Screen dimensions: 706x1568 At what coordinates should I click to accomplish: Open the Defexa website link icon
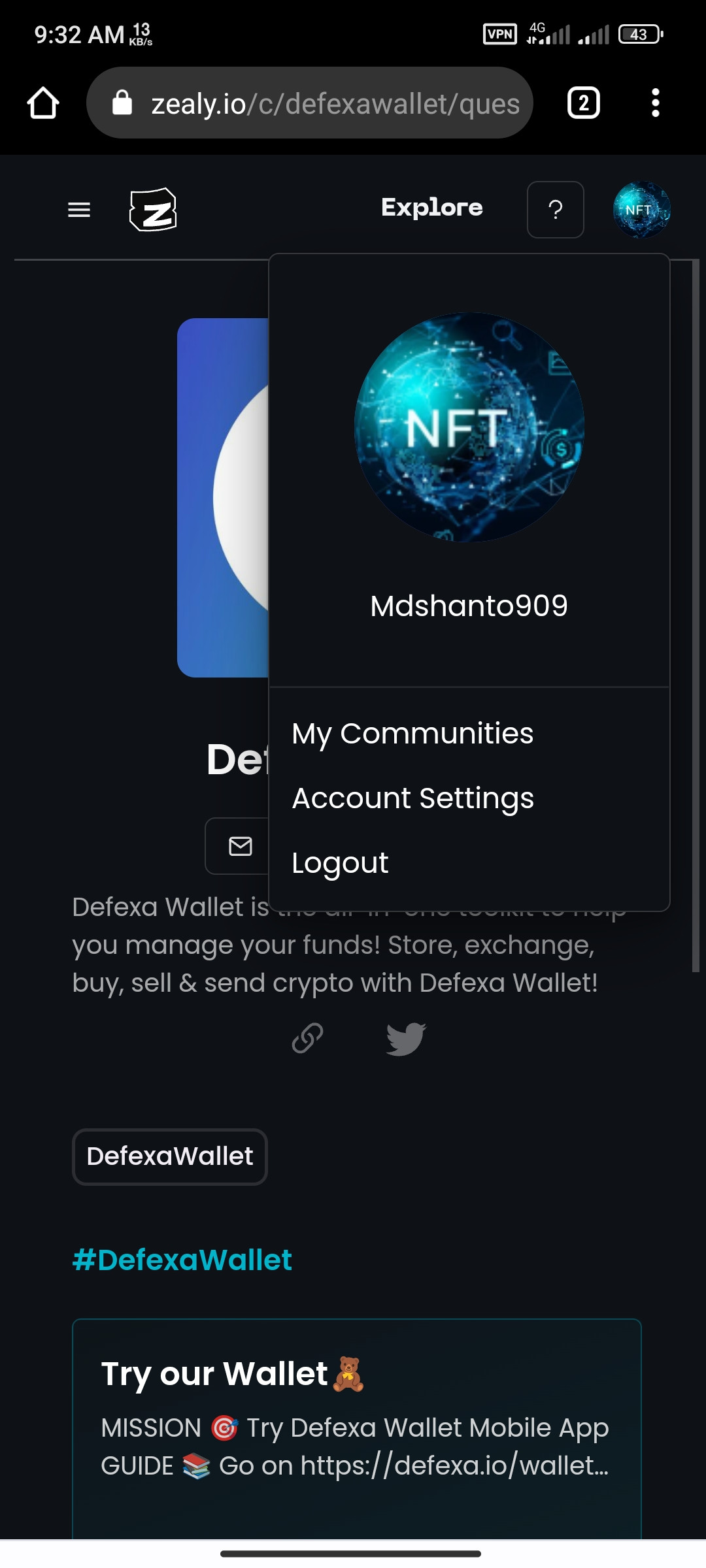pos(307,1038)
